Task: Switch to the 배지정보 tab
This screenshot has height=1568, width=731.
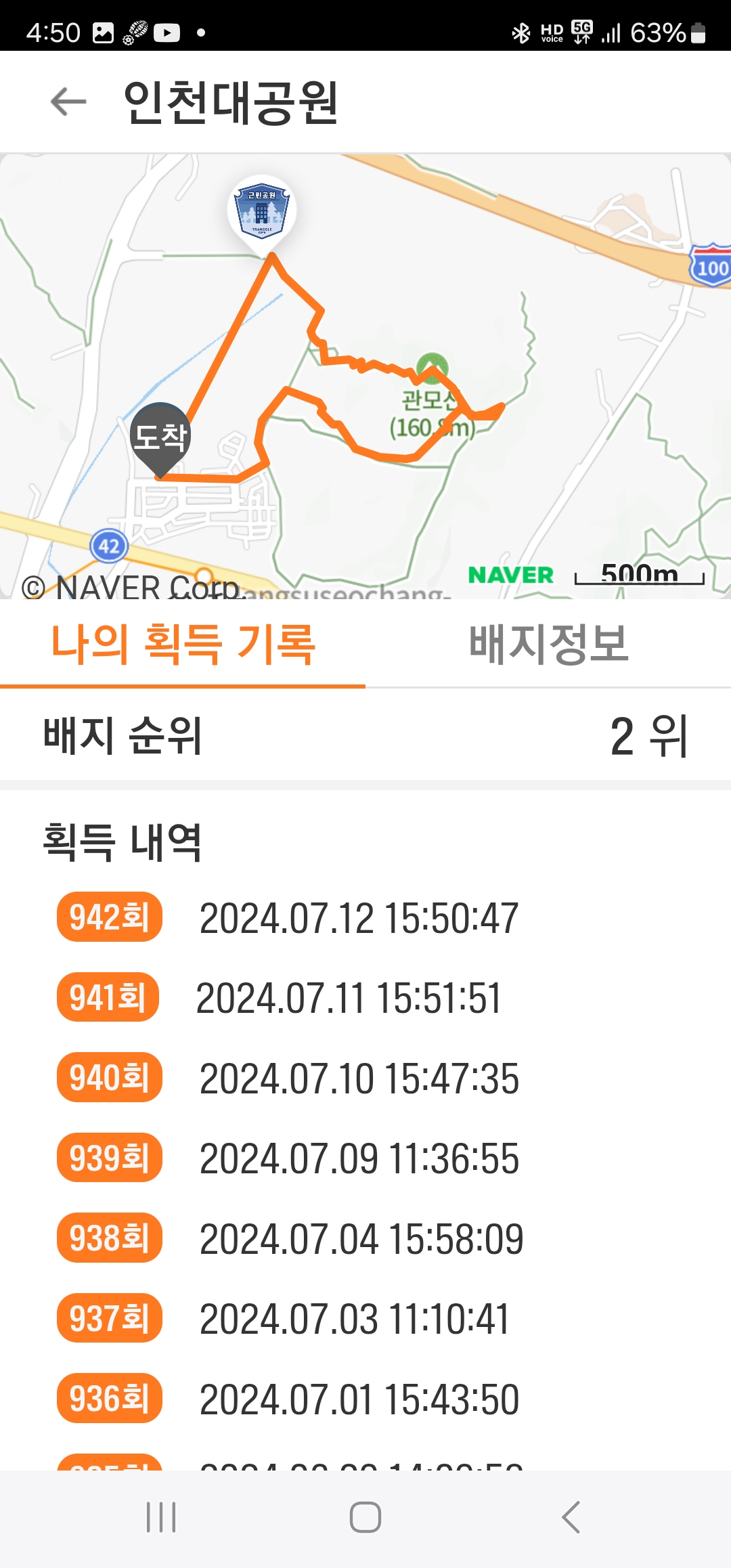Action: (548, 644)
